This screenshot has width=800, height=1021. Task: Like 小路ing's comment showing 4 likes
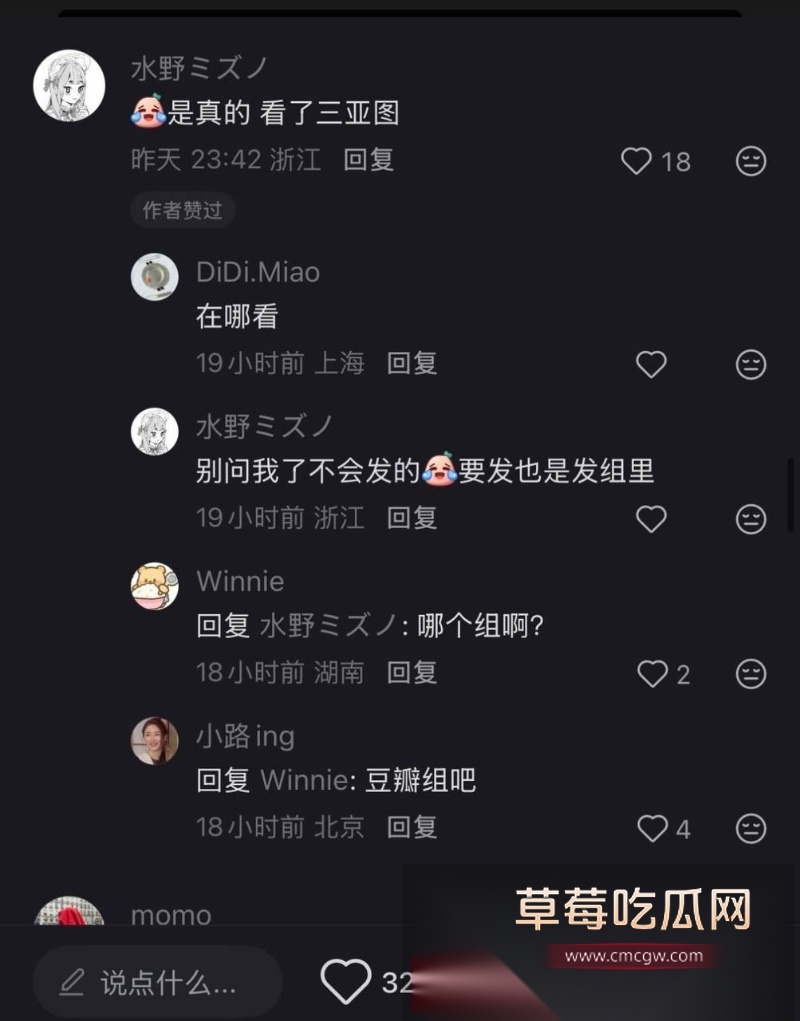pos(651,829)
